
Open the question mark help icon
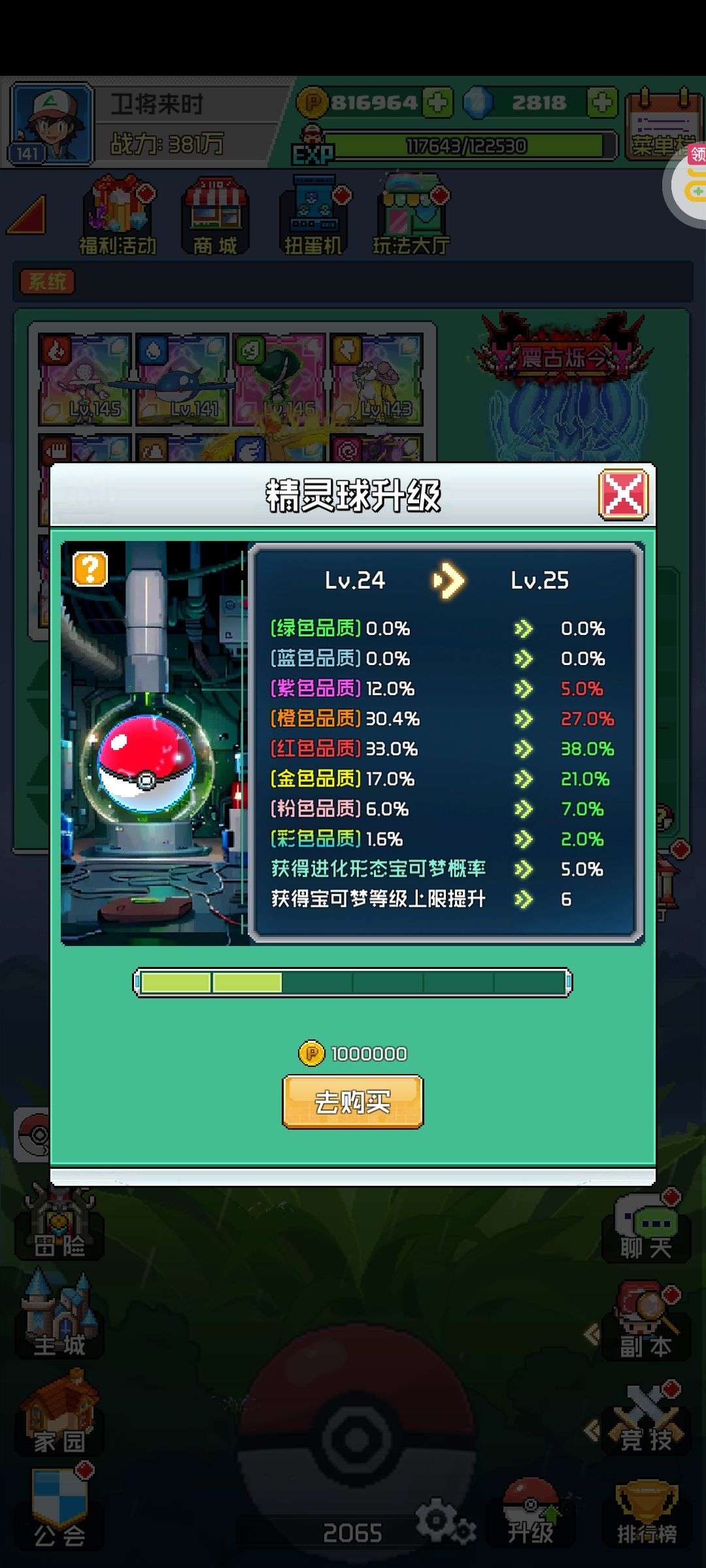pos(90,569)
